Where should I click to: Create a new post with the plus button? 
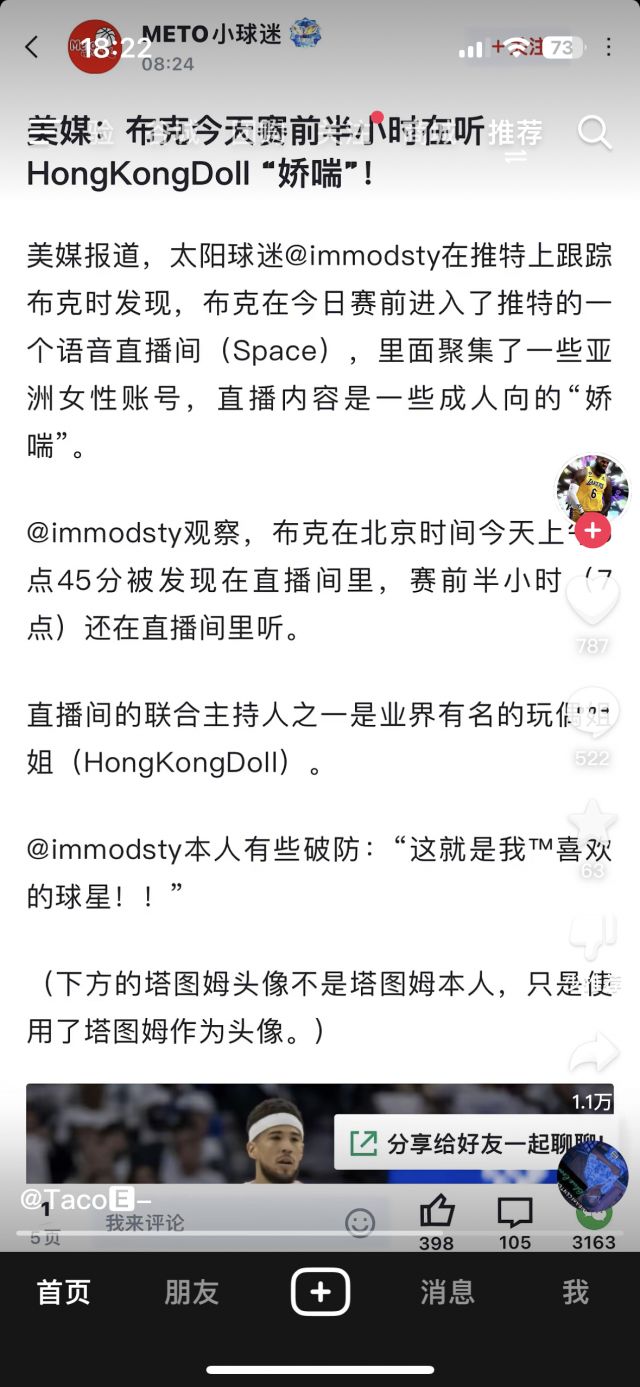pos(320,1292)
